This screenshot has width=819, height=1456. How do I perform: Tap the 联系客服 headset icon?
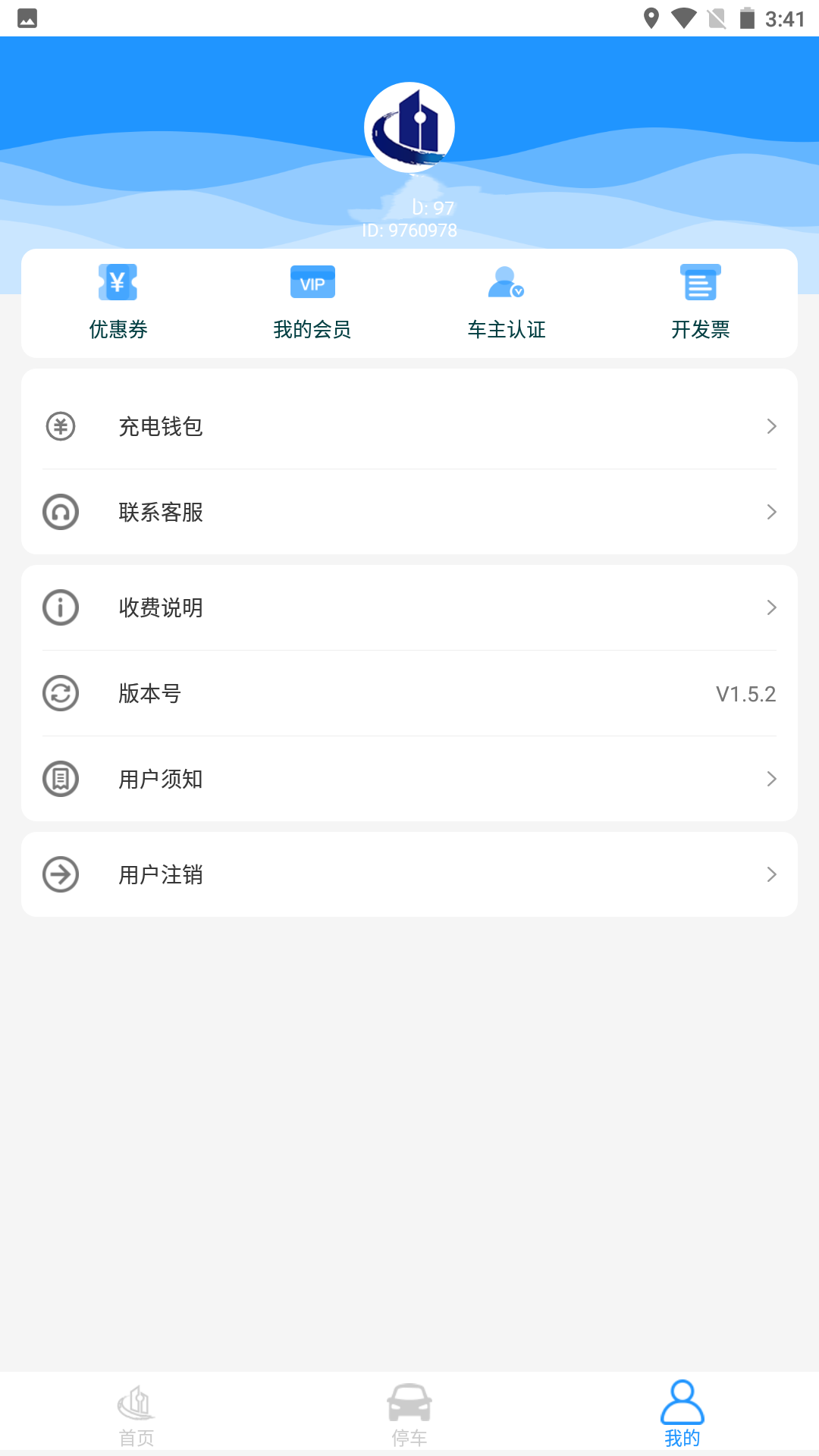click(x=61, y=512)
